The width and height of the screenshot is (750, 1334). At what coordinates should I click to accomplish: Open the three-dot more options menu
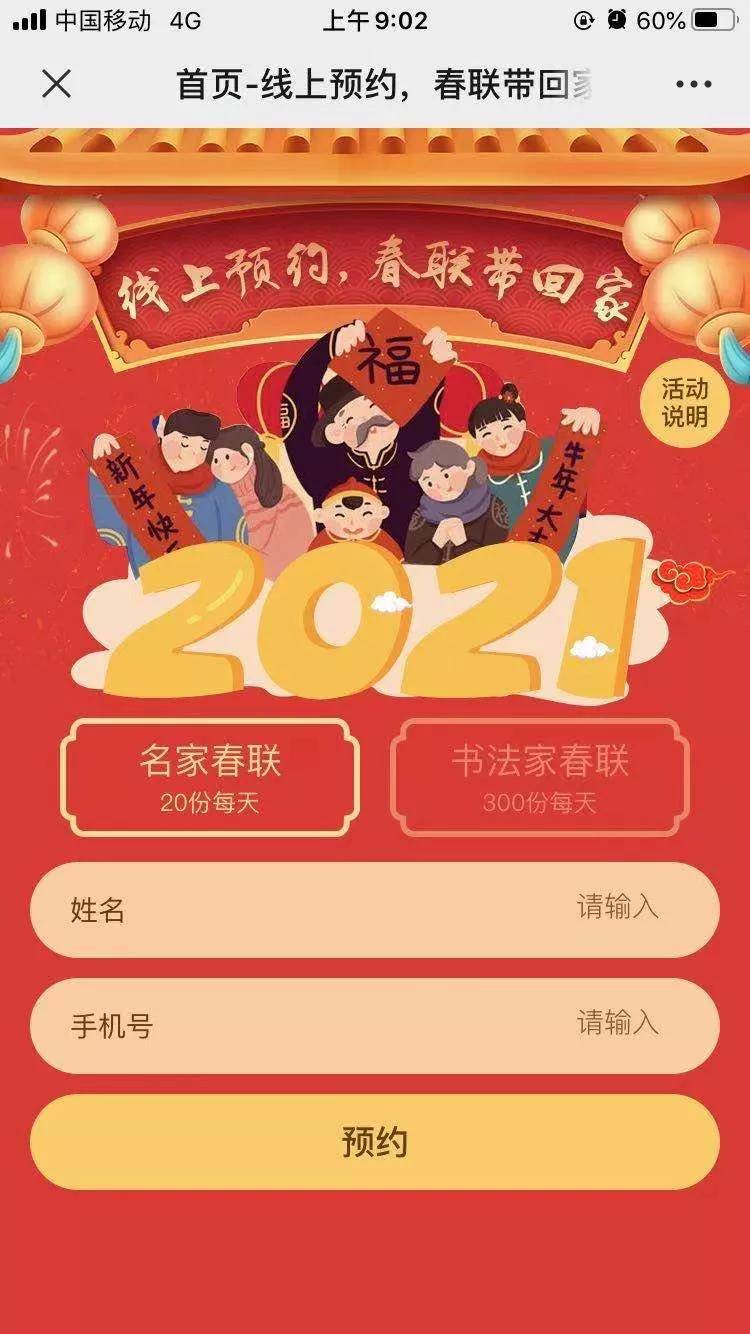click(x=693, y=85)
